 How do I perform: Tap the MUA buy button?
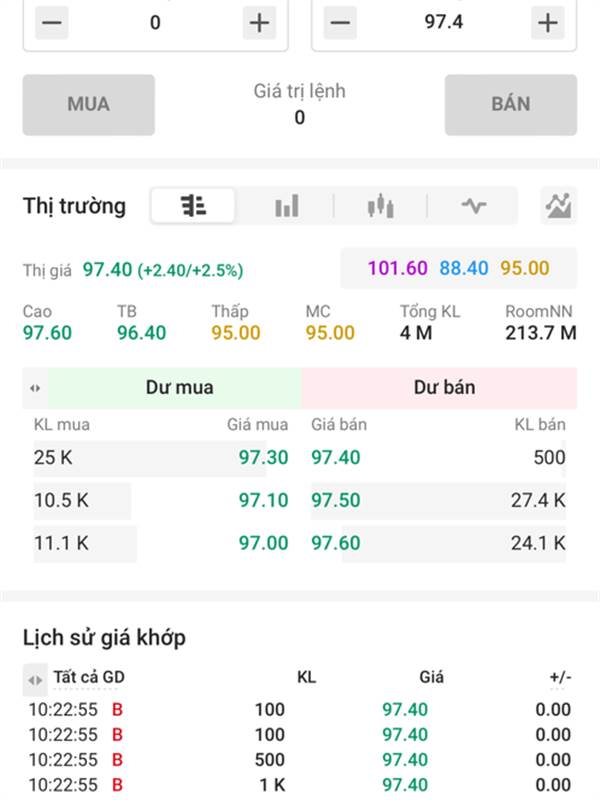[x=89, y=104]
